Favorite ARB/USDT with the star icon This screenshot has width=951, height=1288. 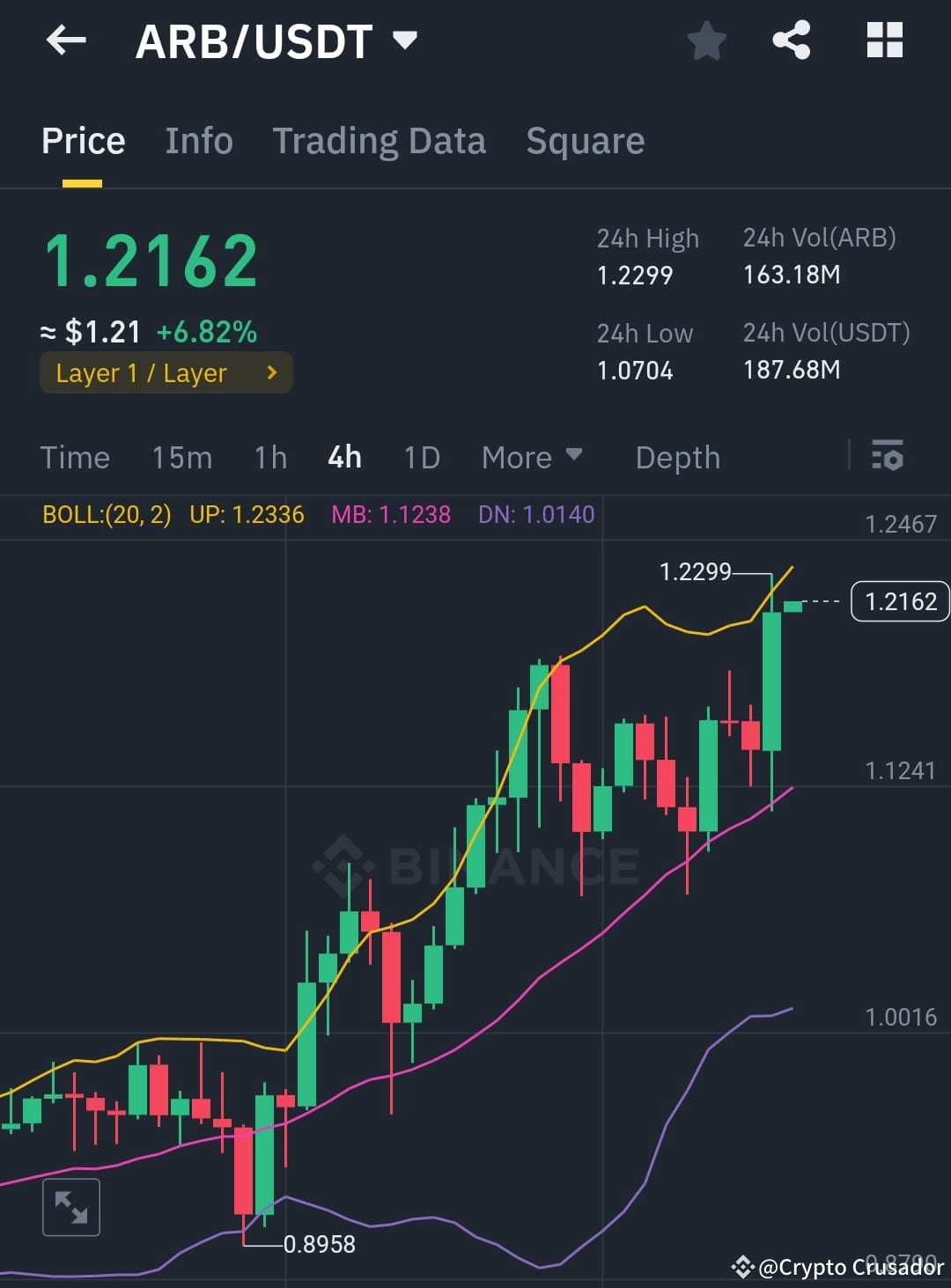pos(706,40)
